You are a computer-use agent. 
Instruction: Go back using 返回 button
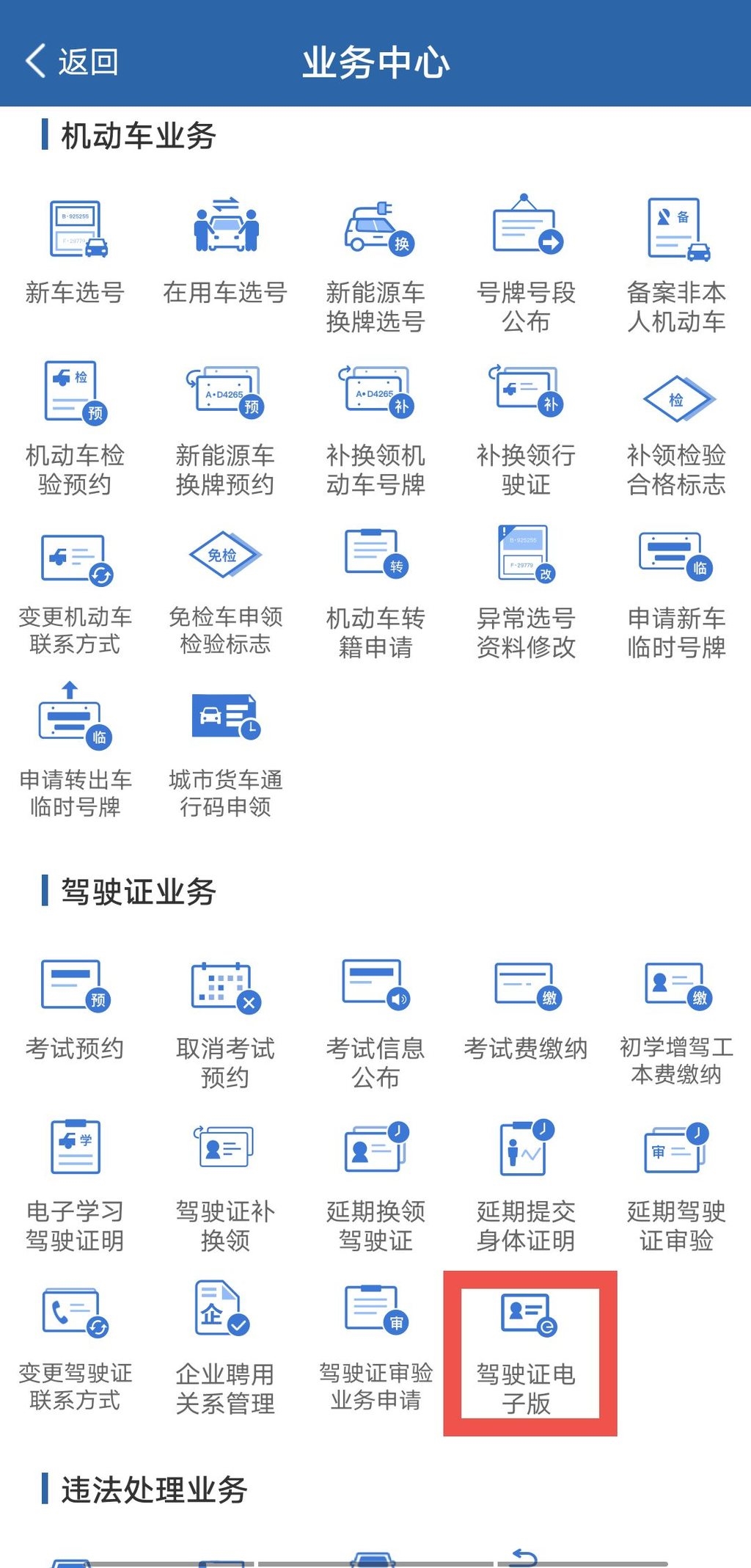click(72, 62)
